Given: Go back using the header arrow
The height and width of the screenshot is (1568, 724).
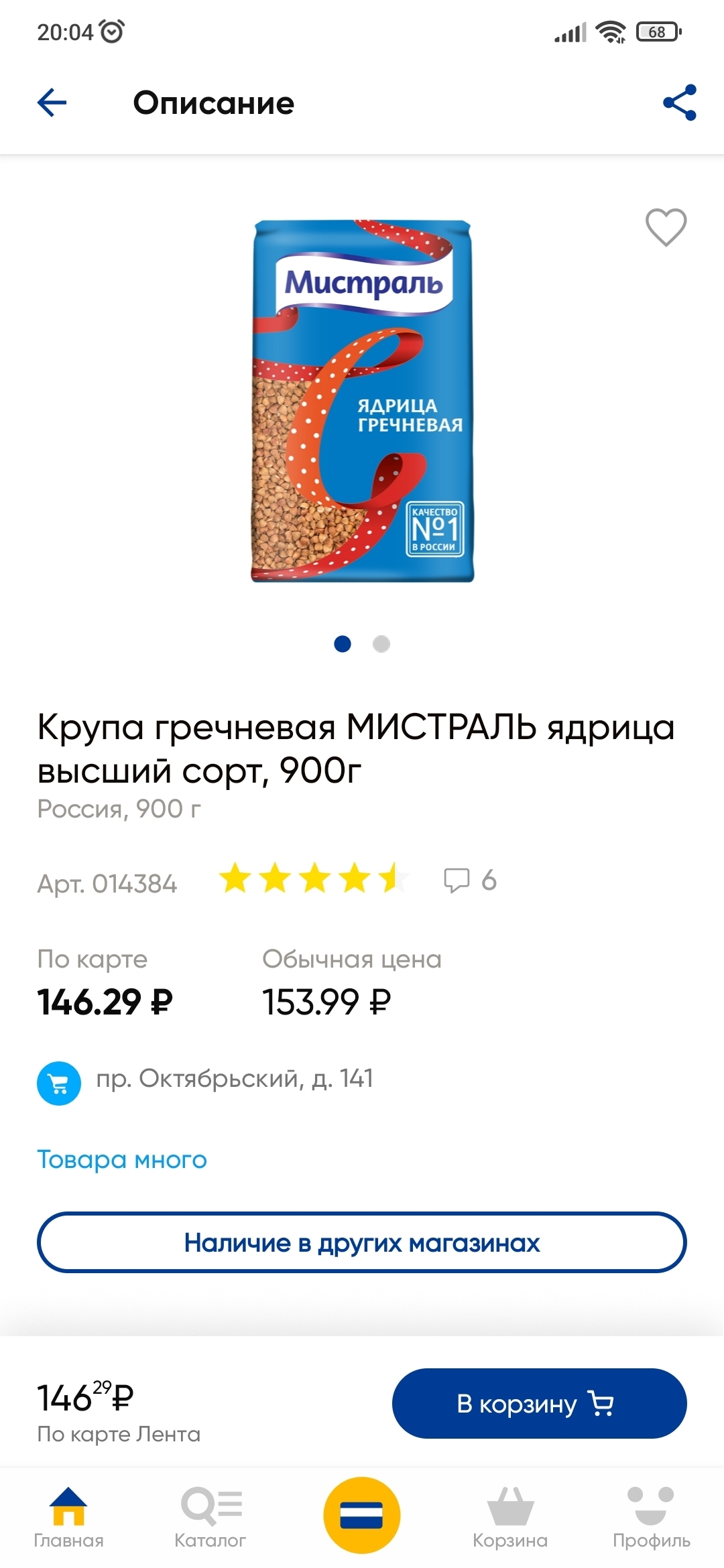Looking at the screenshot, I should (52, 103).
